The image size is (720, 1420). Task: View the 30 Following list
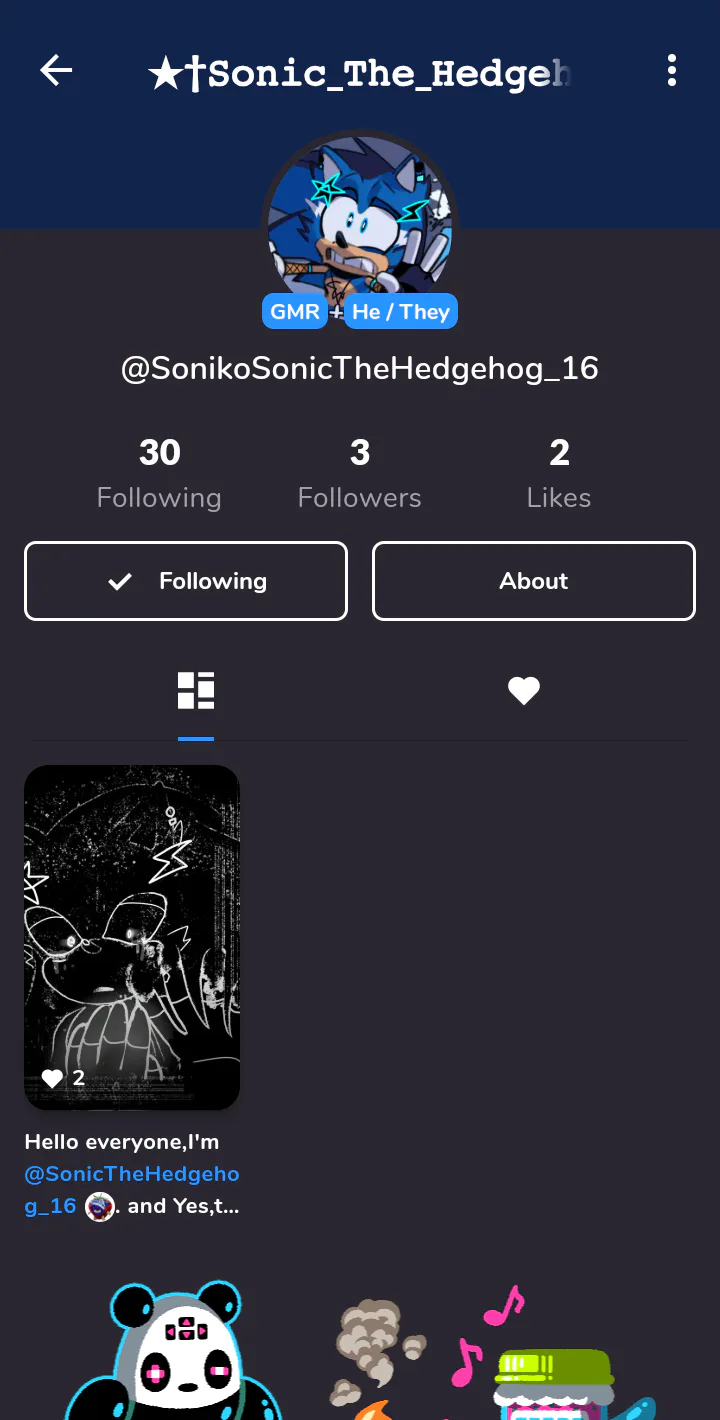(159, 474)
